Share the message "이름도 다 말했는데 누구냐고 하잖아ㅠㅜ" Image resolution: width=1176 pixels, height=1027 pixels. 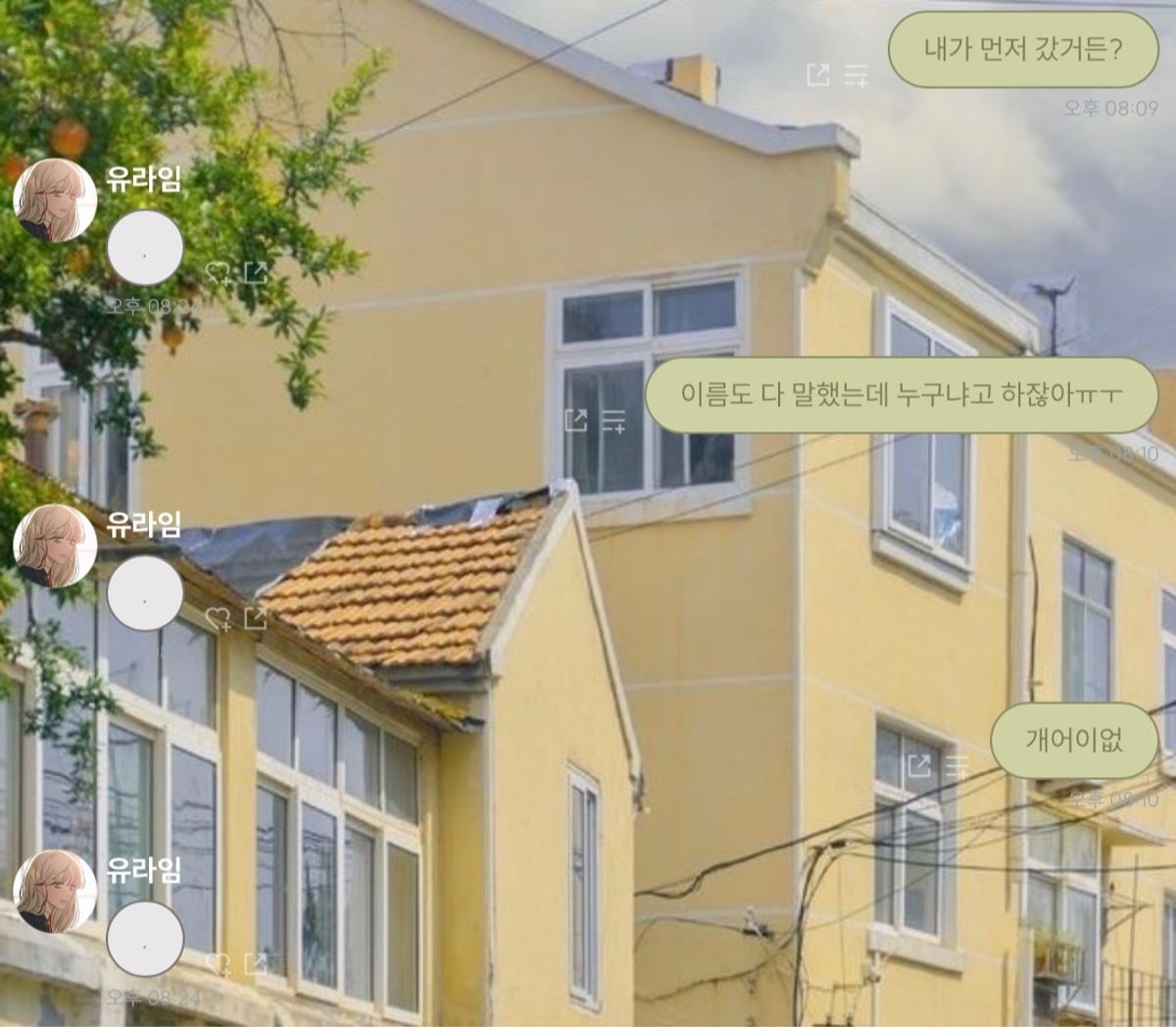pos(576,420)
